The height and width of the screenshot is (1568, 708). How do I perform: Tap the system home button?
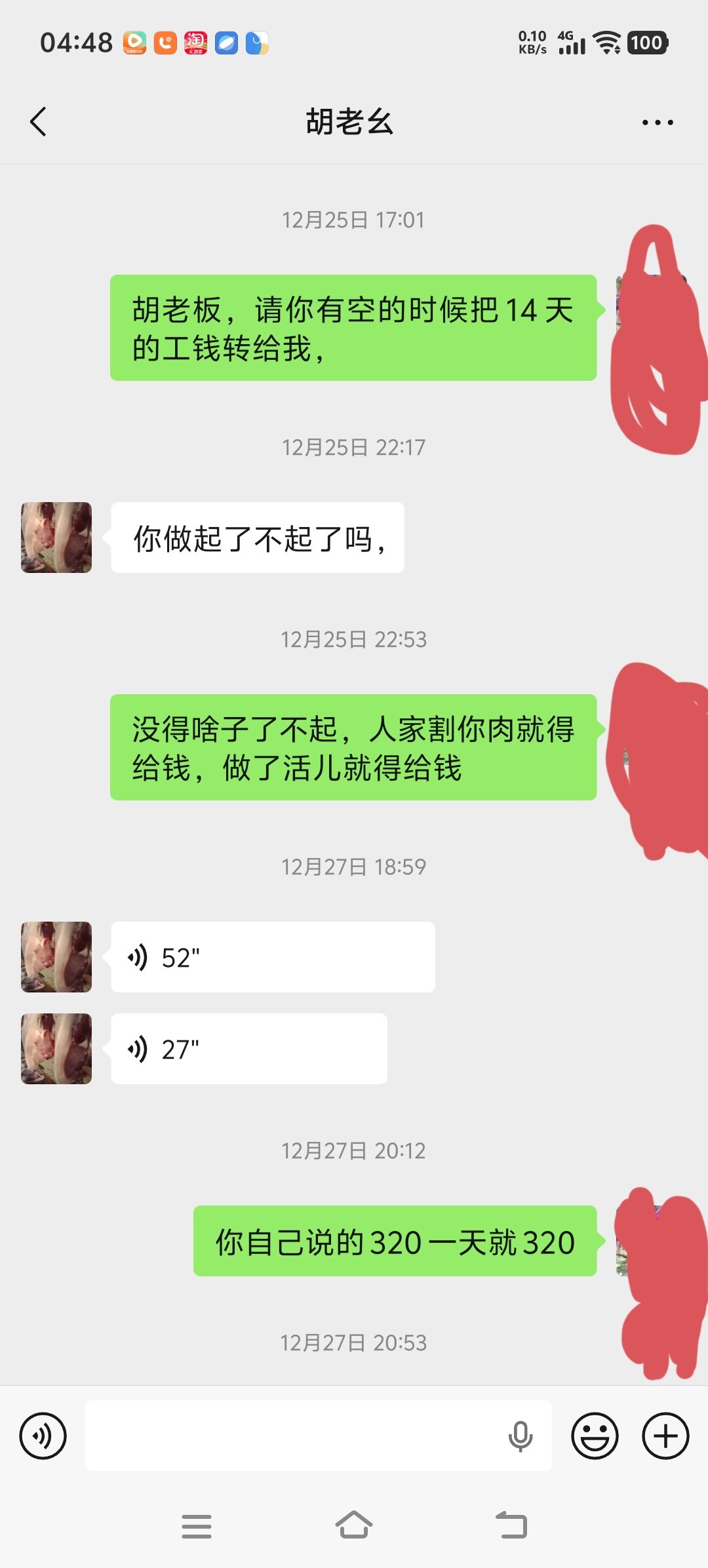coord(354,1525)
